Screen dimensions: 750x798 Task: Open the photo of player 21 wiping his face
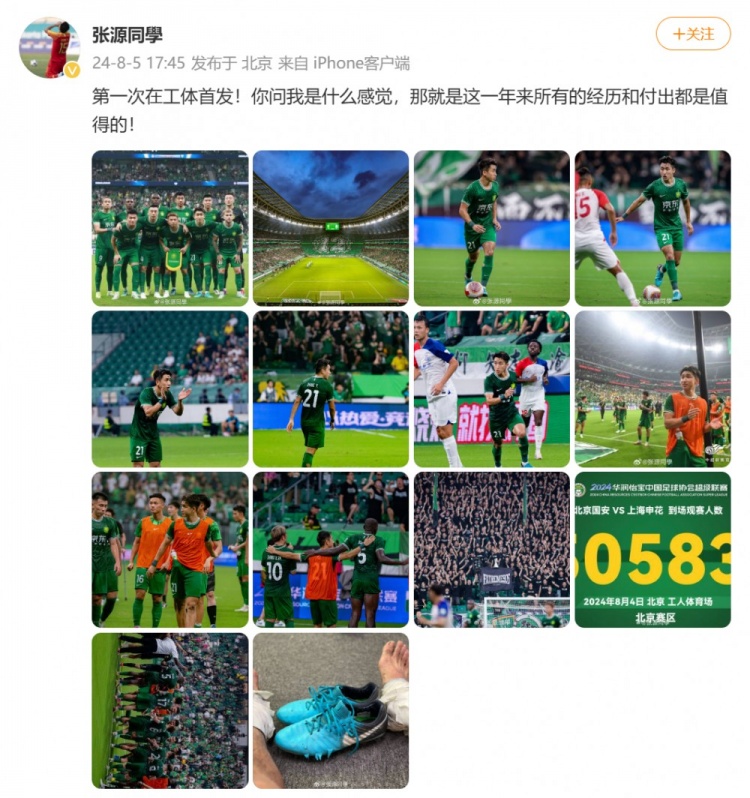pyautogui.click(x=170, y=389)
